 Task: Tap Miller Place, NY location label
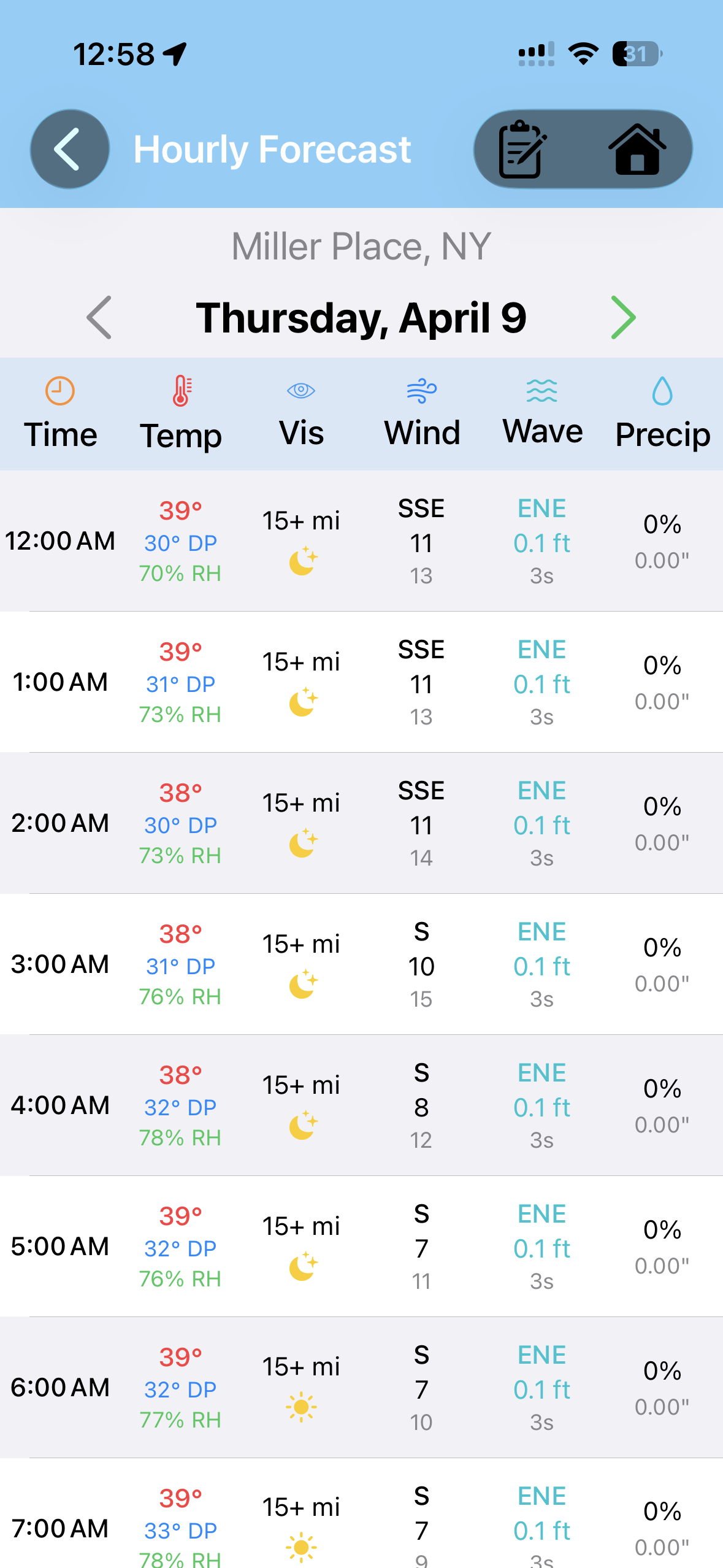pyautogui.click(x=361, y=246)
